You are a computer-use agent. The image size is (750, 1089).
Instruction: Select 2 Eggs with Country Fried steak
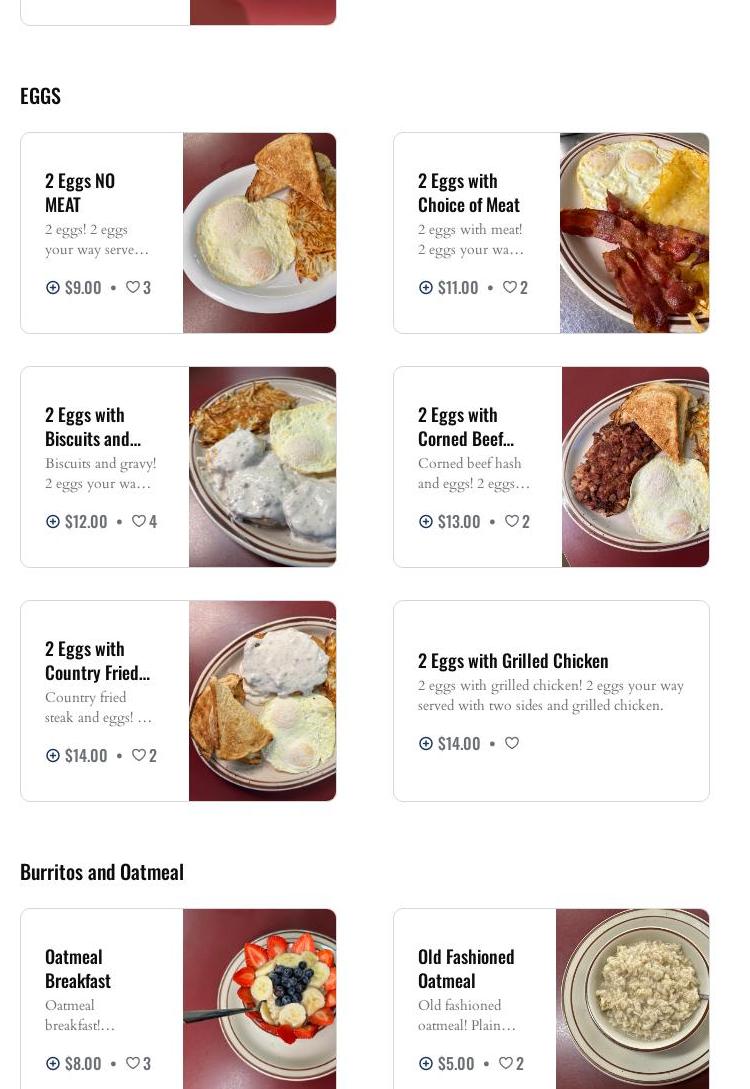tap(97, 660)
